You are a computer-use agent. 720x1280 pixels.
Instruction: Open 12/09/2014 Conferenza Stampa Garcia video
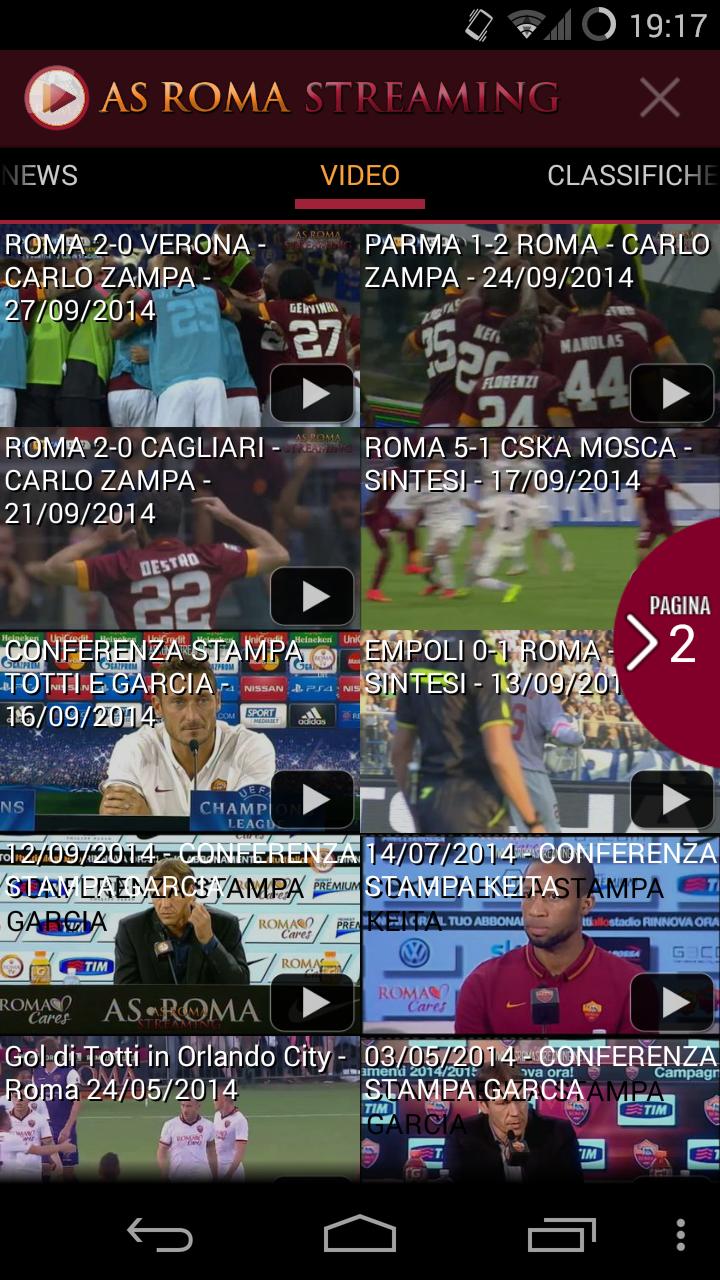coord(180,935)
